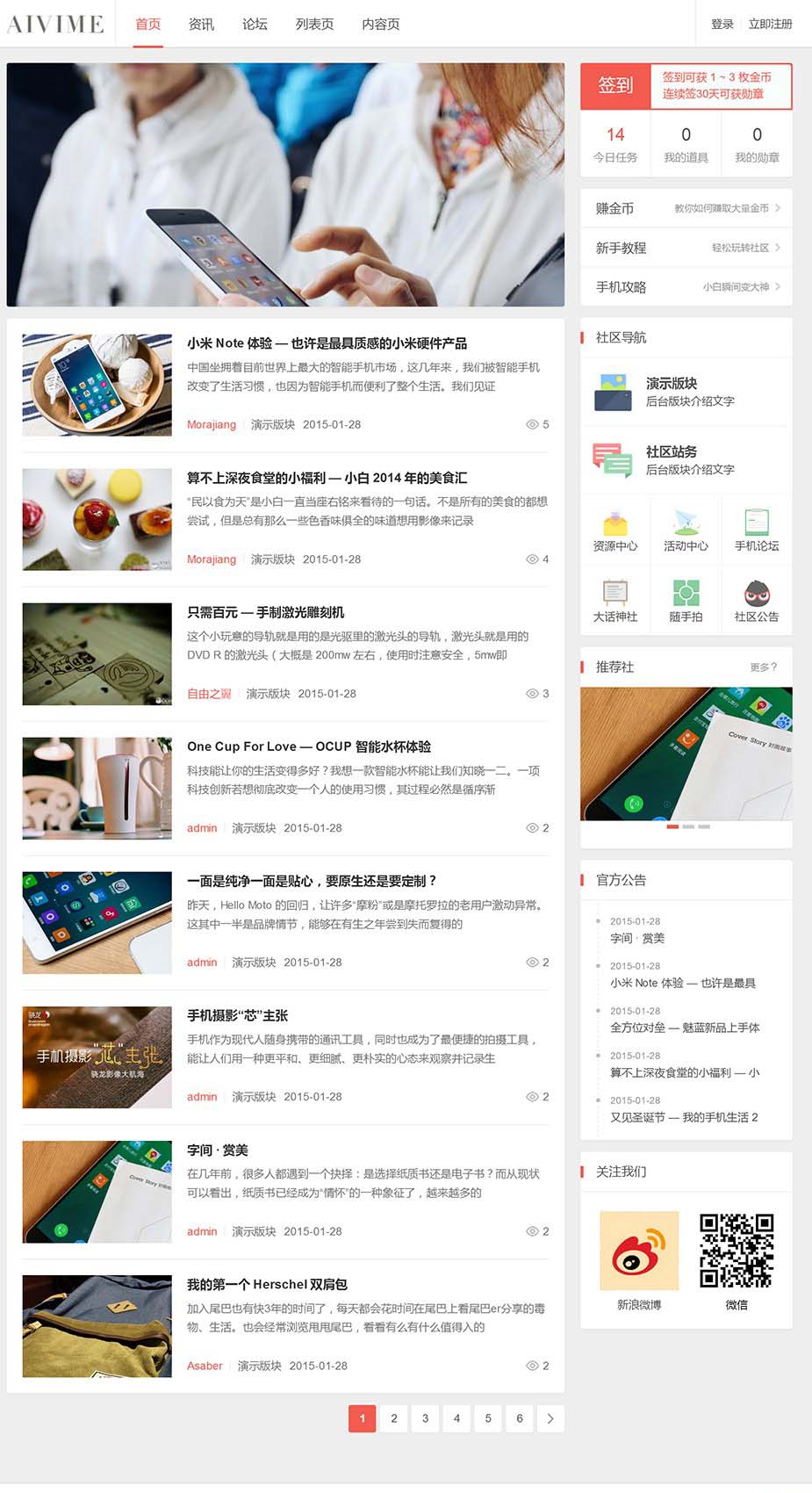The height and width of the screenshot is (1493, 812).
Task: Open 社区公告 in community navigation
Action: [757, 601]
